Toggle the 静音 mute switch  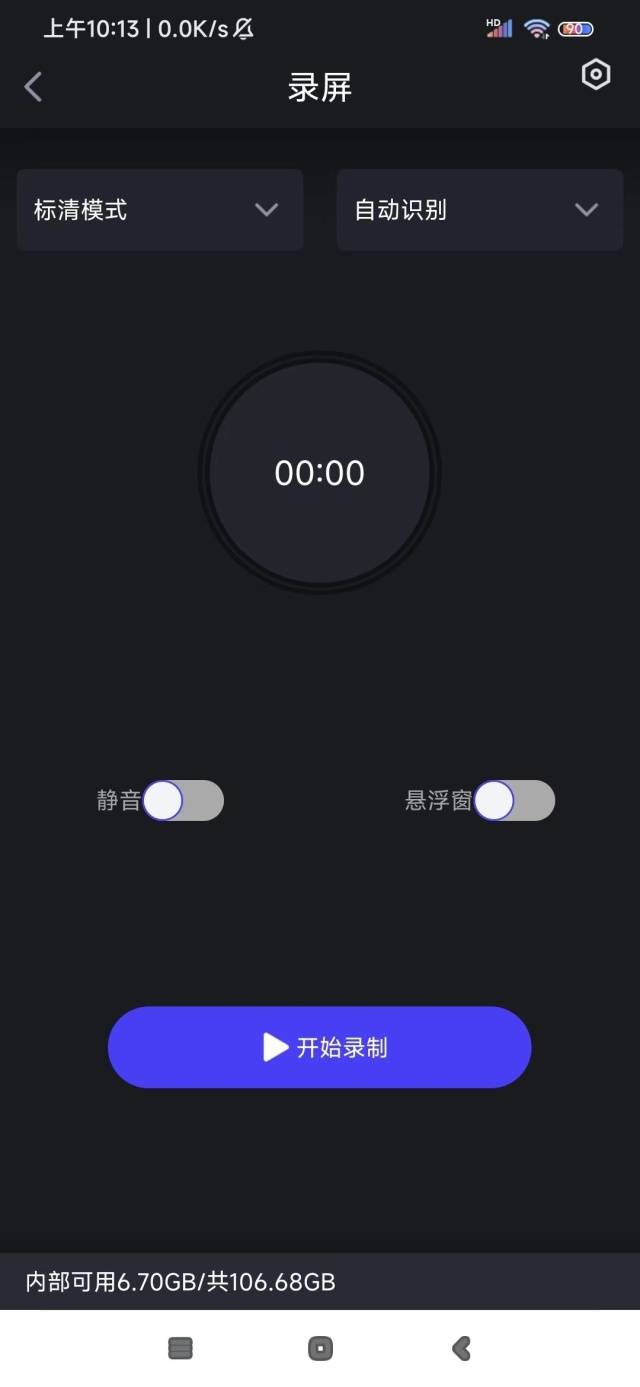tap(183, 801)
